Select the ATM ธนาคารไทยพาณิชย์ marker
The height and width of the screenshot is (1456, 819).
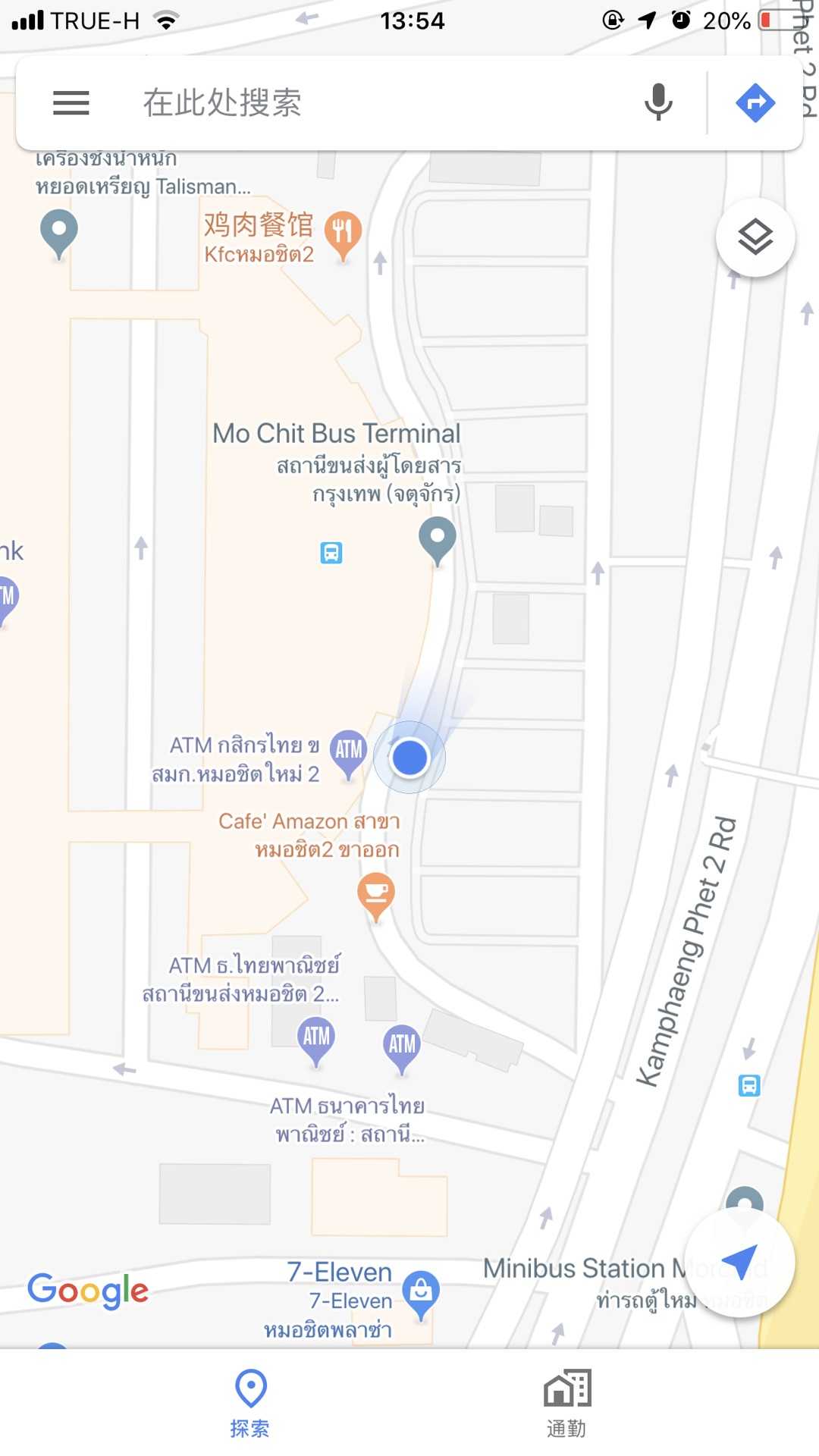pyautogui.click(x=402, y=1046)
